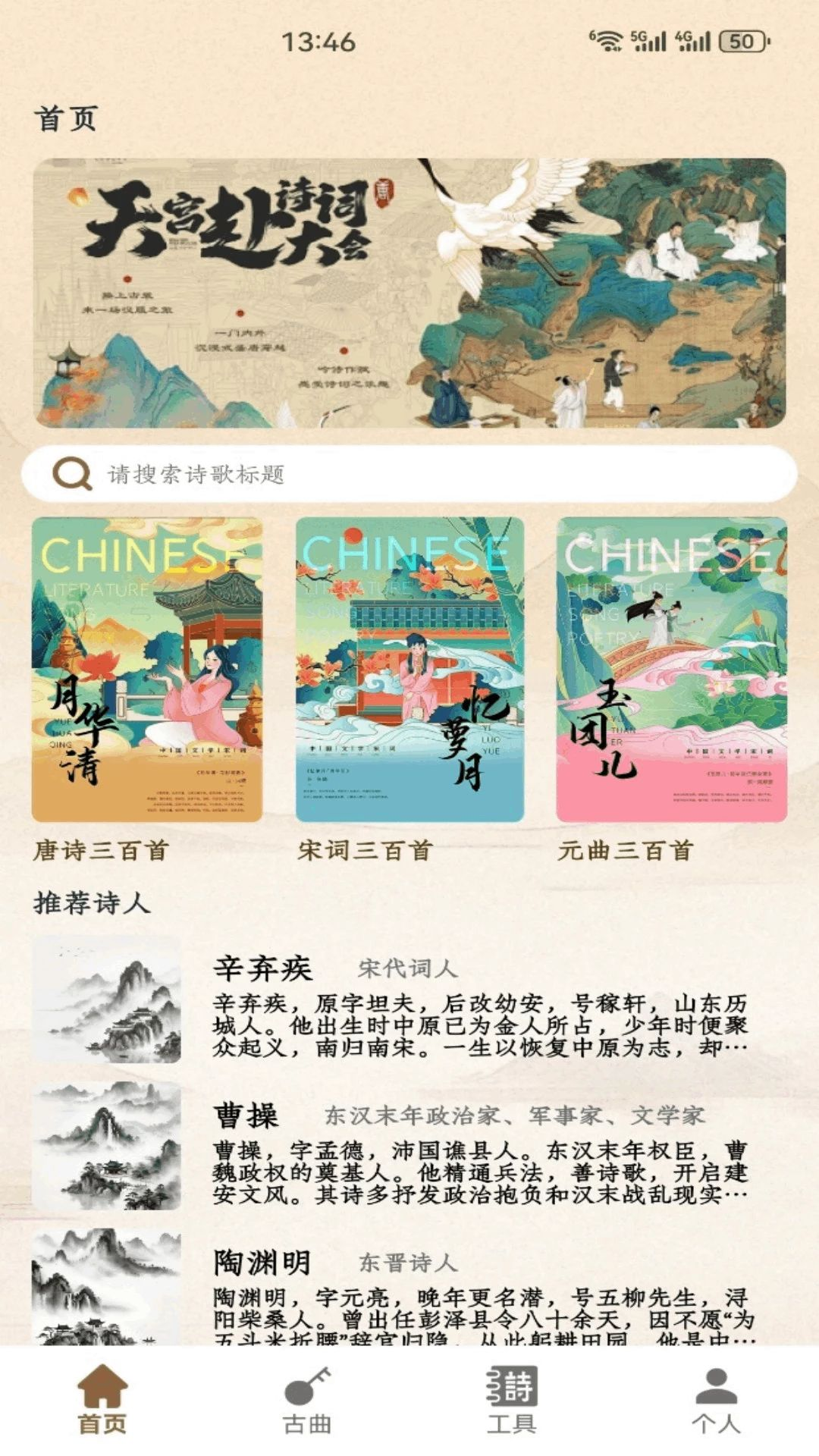Go to the 个人 tab
The height and width of the screenshot is (1456, 819).
[x=717, y=1401]
